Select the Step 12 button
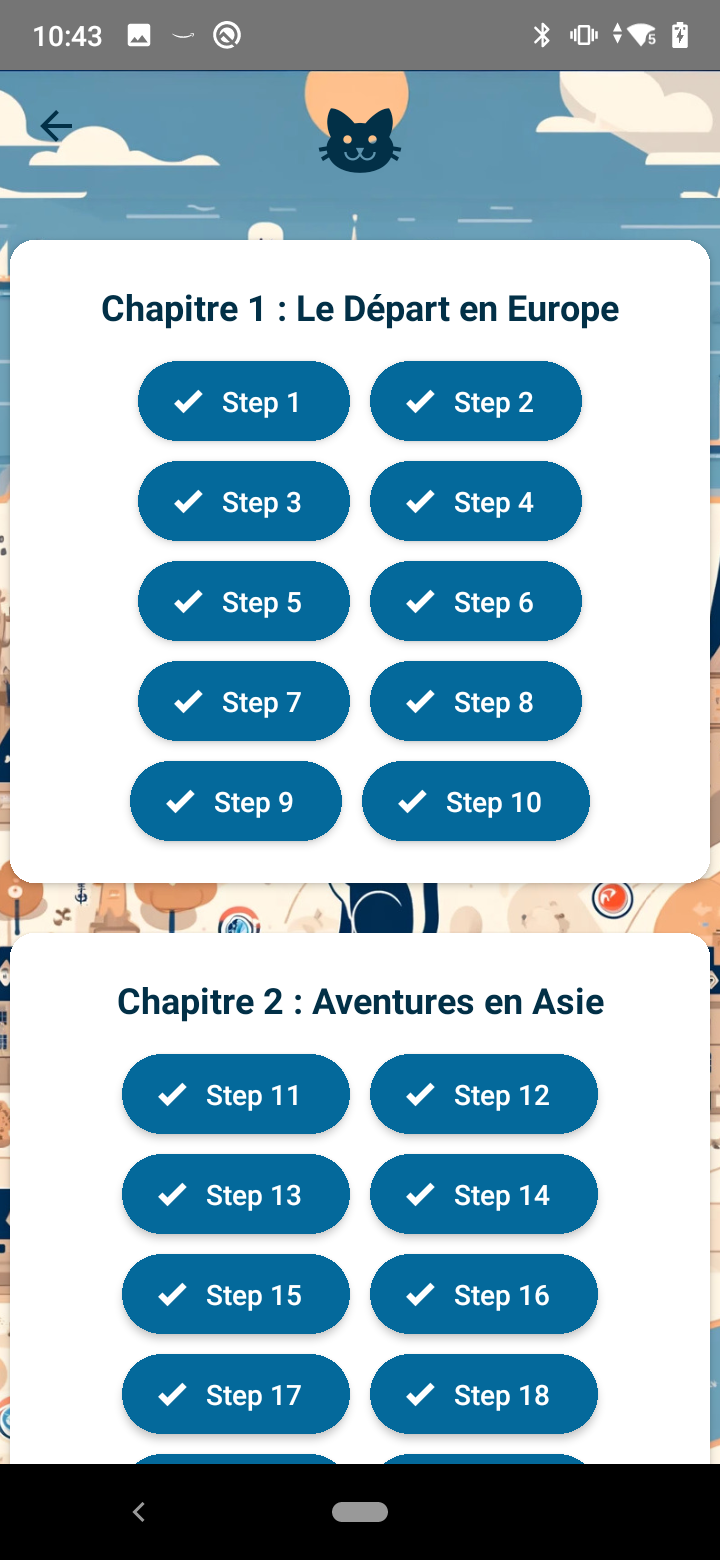The width and height of the screenshot is (720, 1560). pyautogui.click(x=484, y=1095)
